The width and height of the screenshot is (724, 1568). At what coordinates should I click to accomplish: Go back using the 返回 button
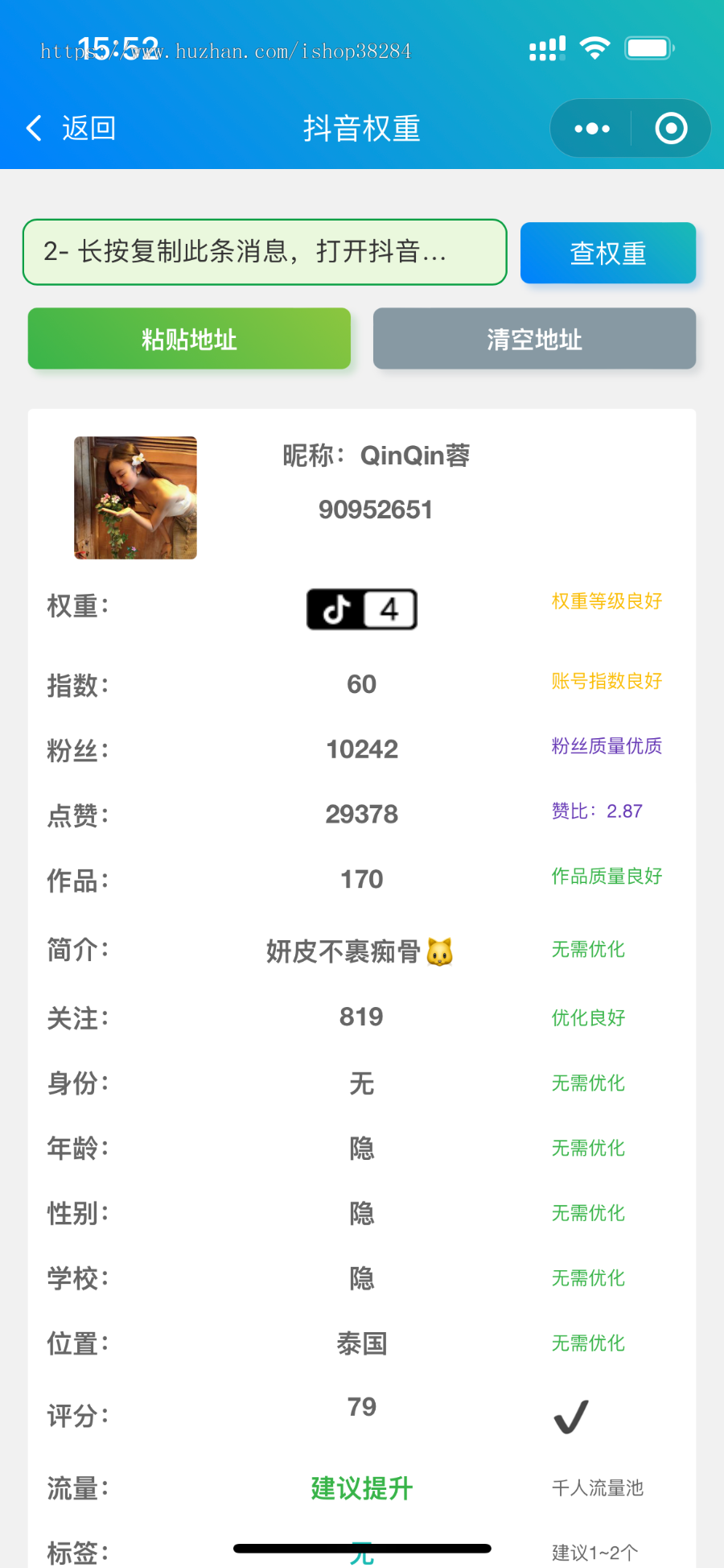[x=72, y=128]
